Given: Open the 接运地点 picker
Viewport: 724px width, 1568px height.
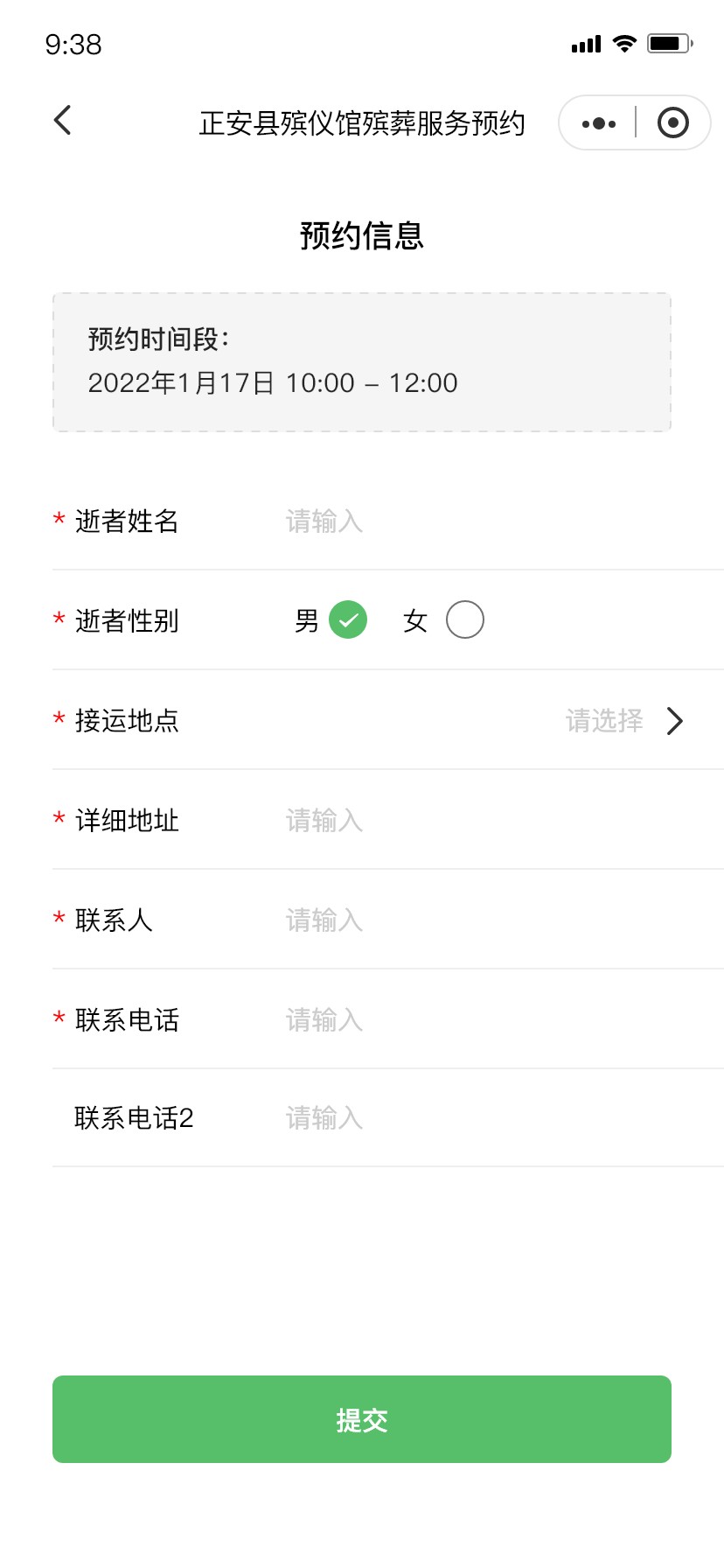Looking at the screenshot, I should coord(388,721).
